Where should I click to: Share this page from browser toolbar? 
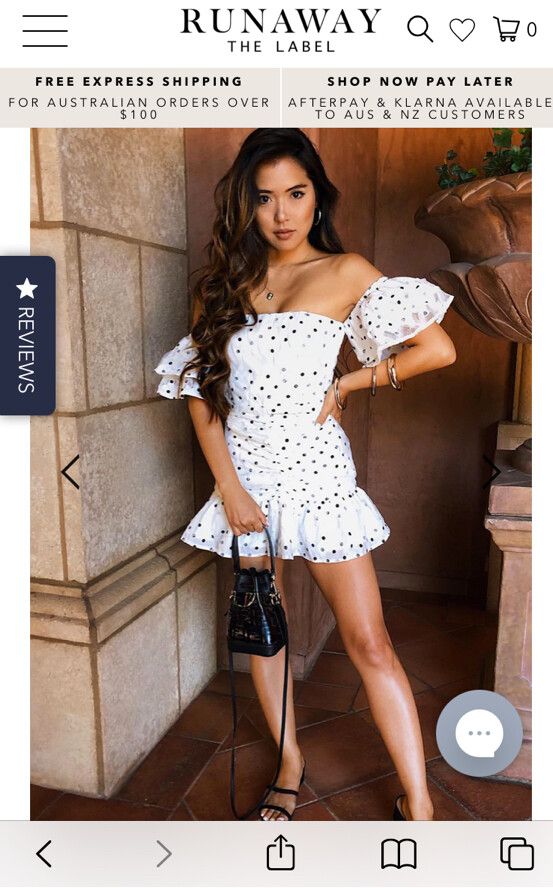point(280,851)
